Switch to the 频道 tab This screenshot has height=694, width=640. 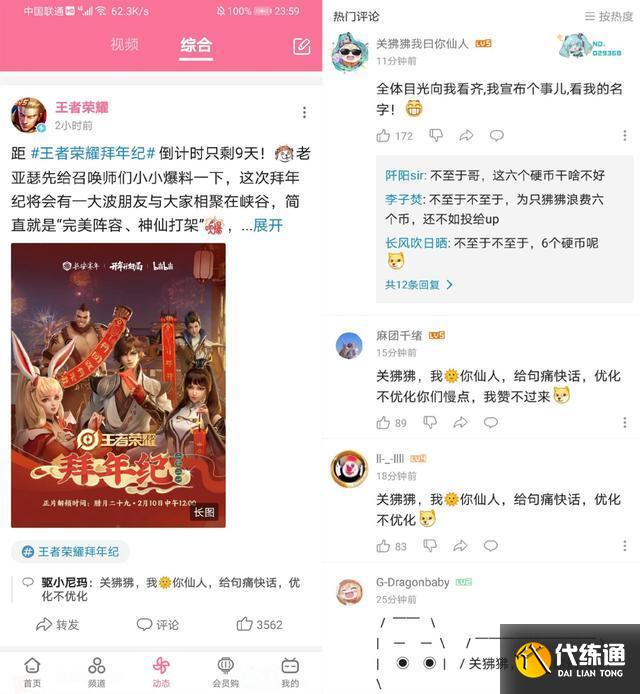(x=97, y=671)
